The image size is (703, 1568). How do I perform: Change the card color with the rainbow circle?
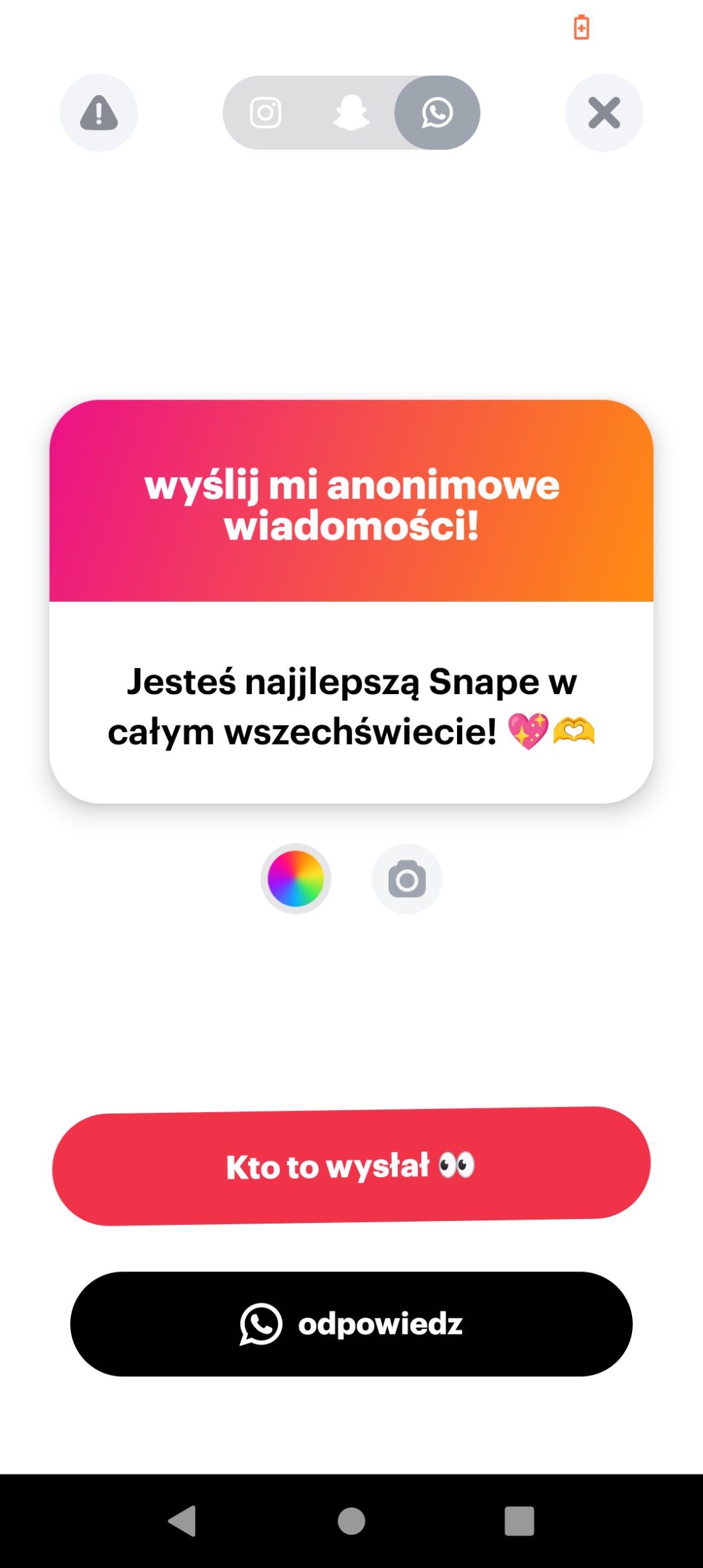click(x=296, y=879)
